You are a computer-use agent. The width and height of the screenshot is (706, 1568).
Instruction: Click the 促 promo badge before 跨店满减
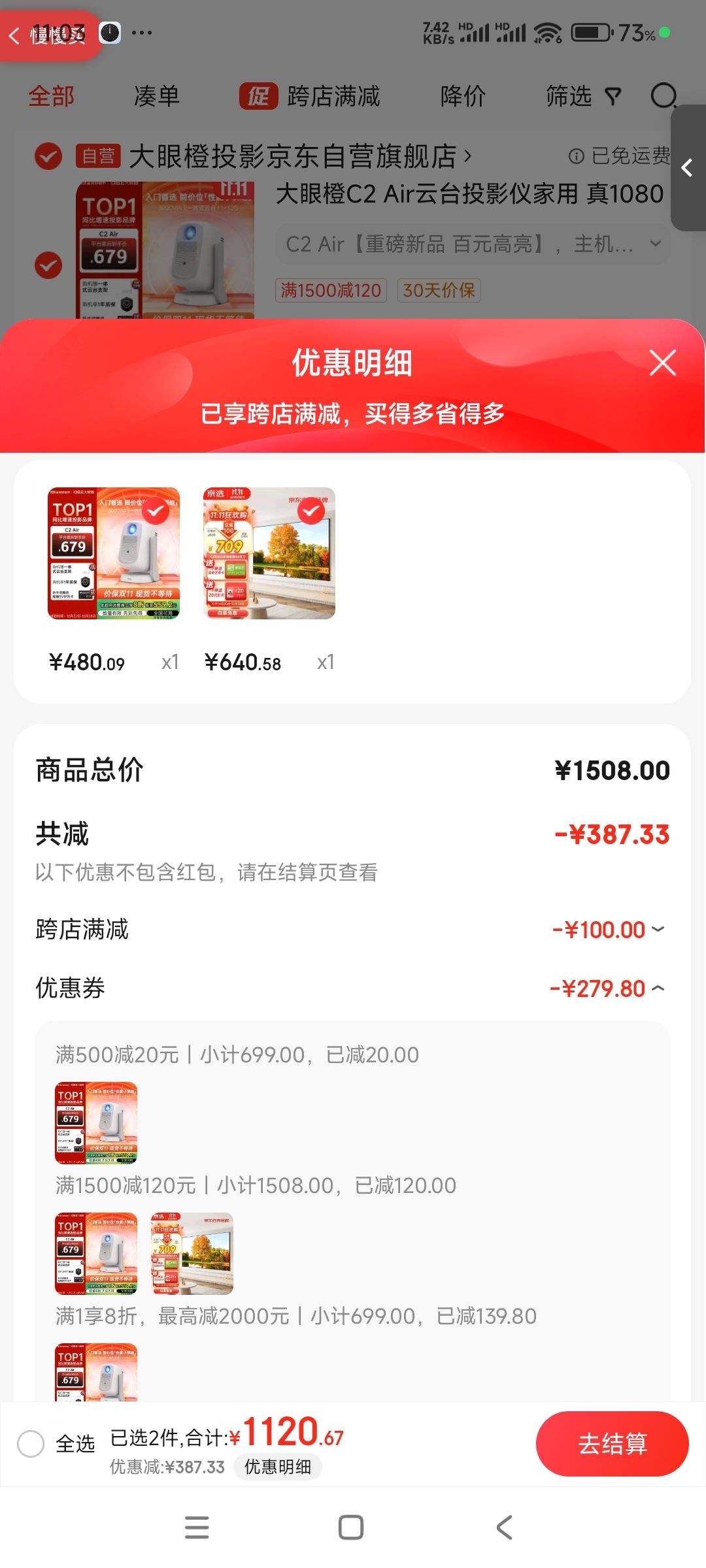tap(259, 96)
